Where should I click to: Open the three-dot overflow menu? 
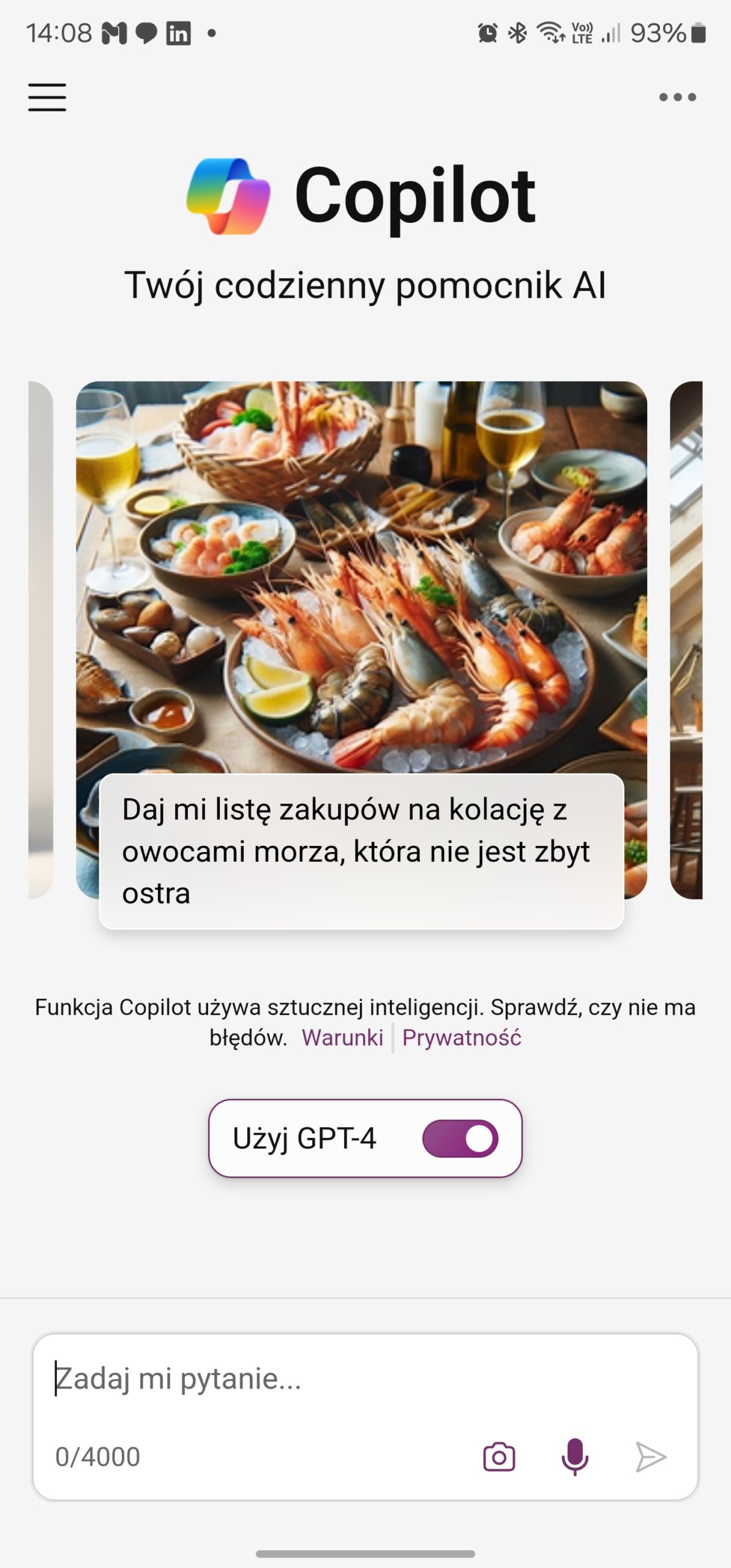(x=677, y=97)
